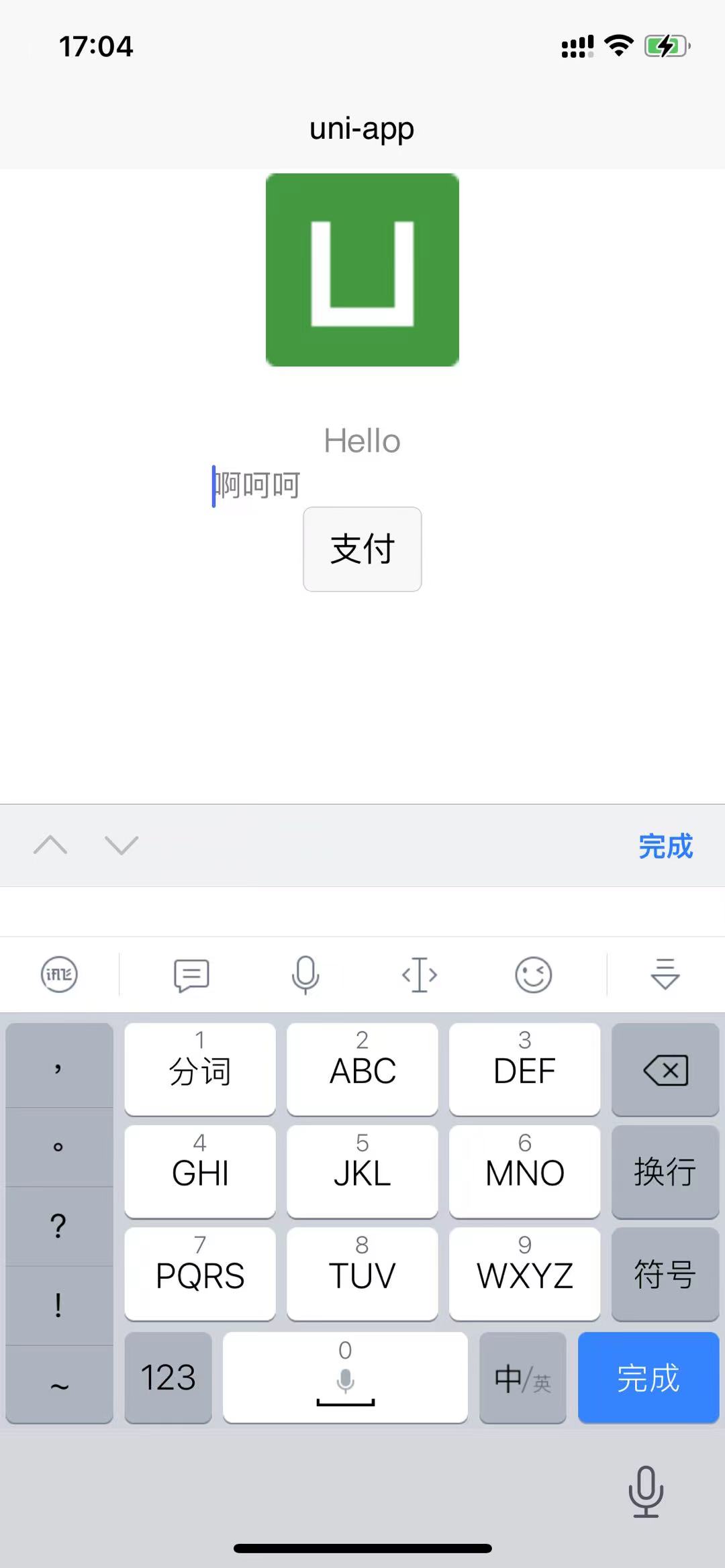The height and width of the screenshot is (1568, 725).
Task: Open the emoji panel from keyboard toolbar
Action: (x=533, y=975)
